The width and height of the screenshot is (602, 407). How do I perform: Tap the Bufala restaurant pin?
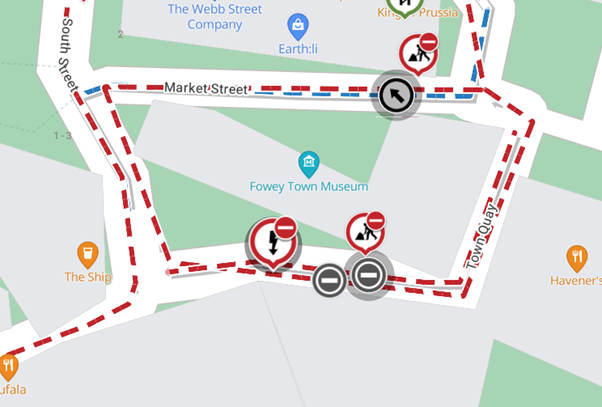click(x=9, y=366)
